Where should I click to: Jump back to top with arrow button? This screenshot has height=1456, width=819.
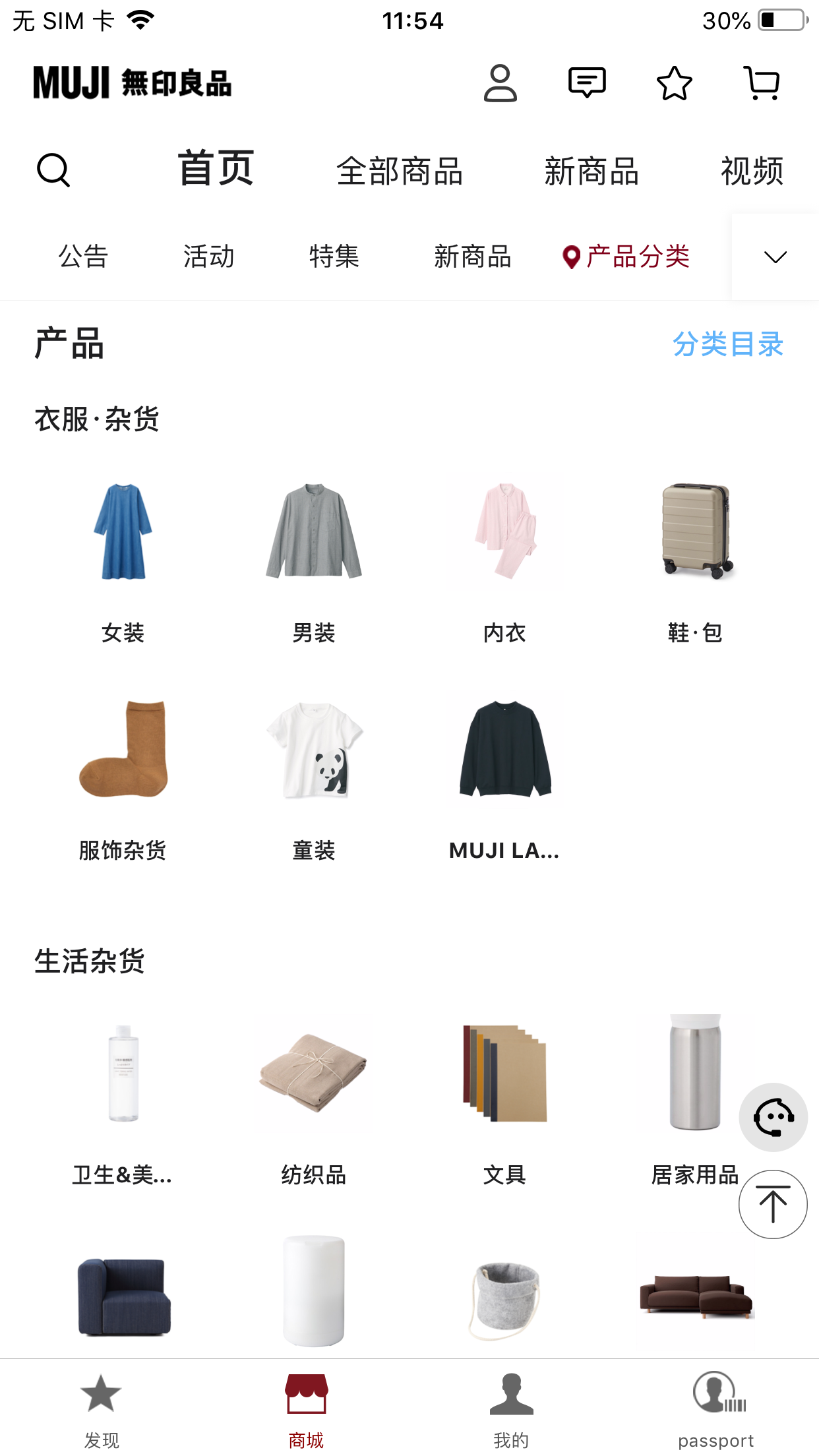click(x=773, y=1205)
